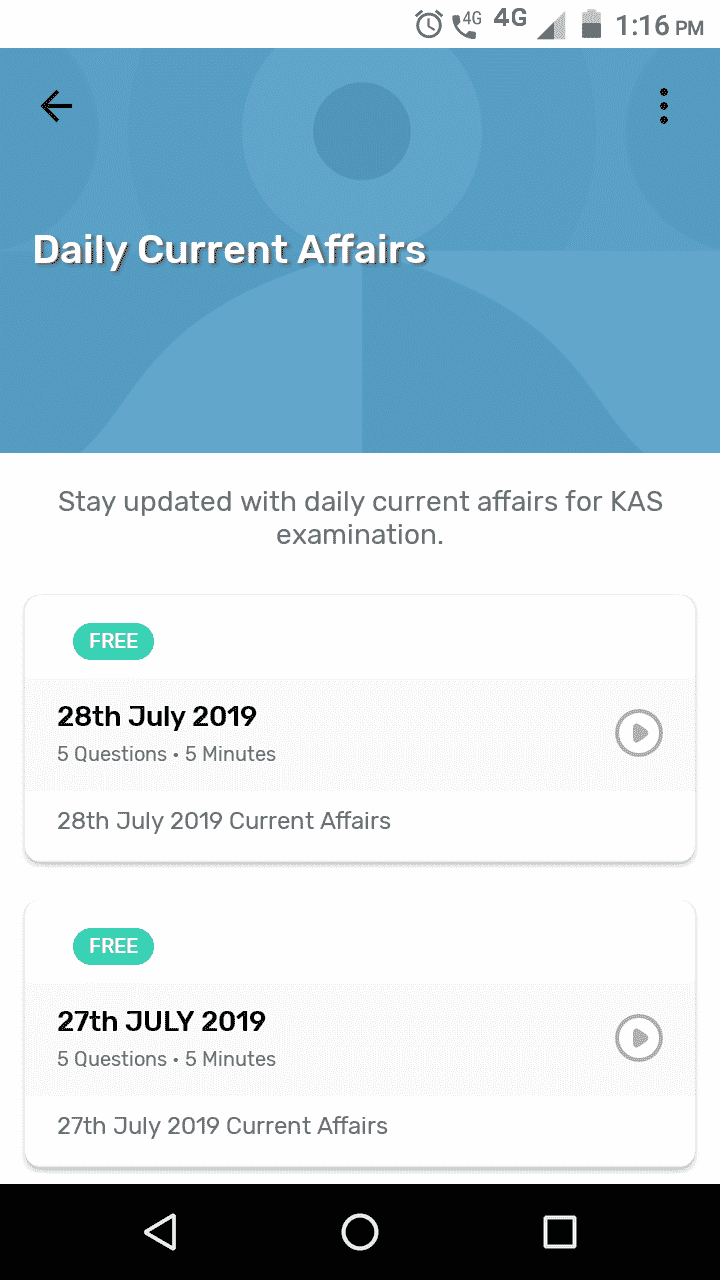Open the system recent apps view
The image size is (720, 1280).
click(x=560, y=1232)
